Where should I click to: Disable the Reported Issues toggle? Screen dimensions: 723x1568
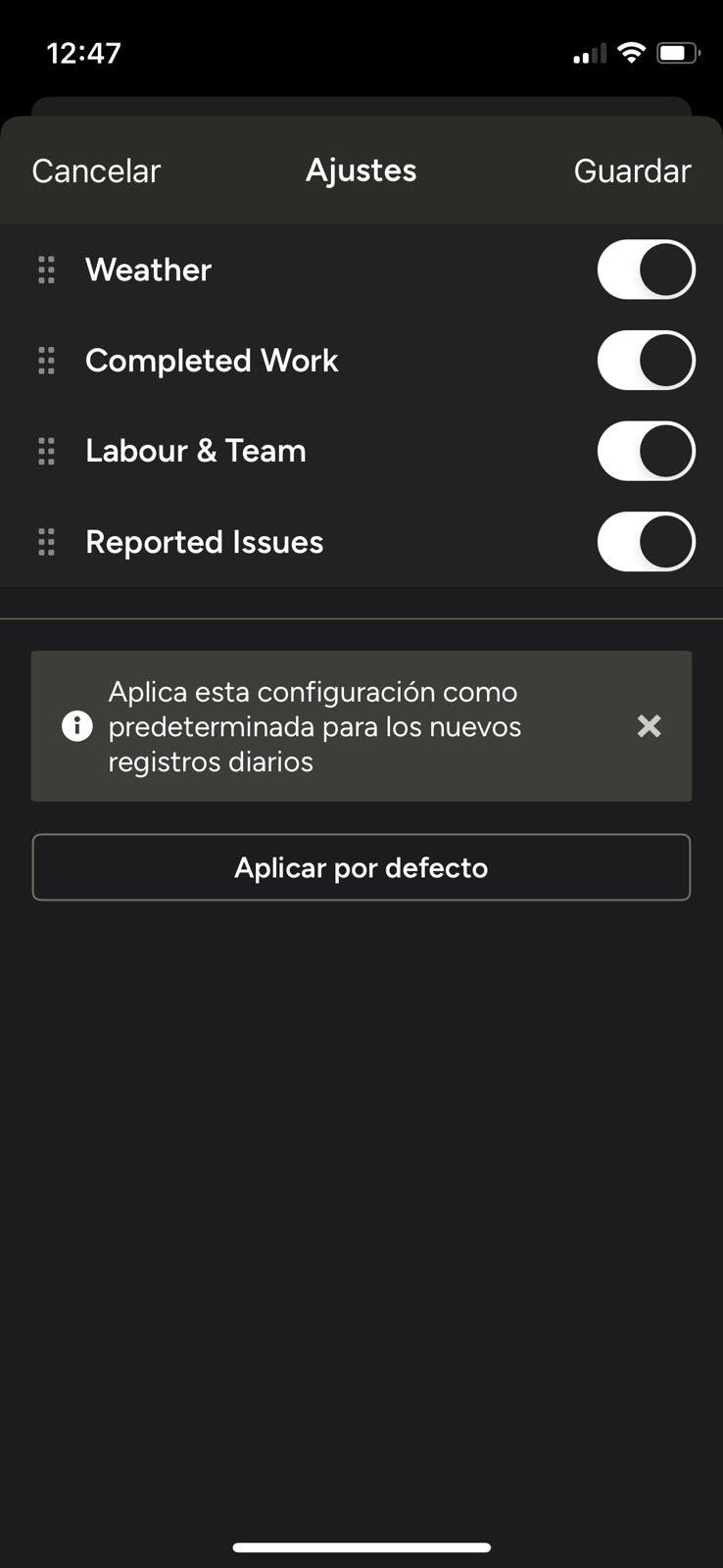pyautogui.click(x=646, y=542)
